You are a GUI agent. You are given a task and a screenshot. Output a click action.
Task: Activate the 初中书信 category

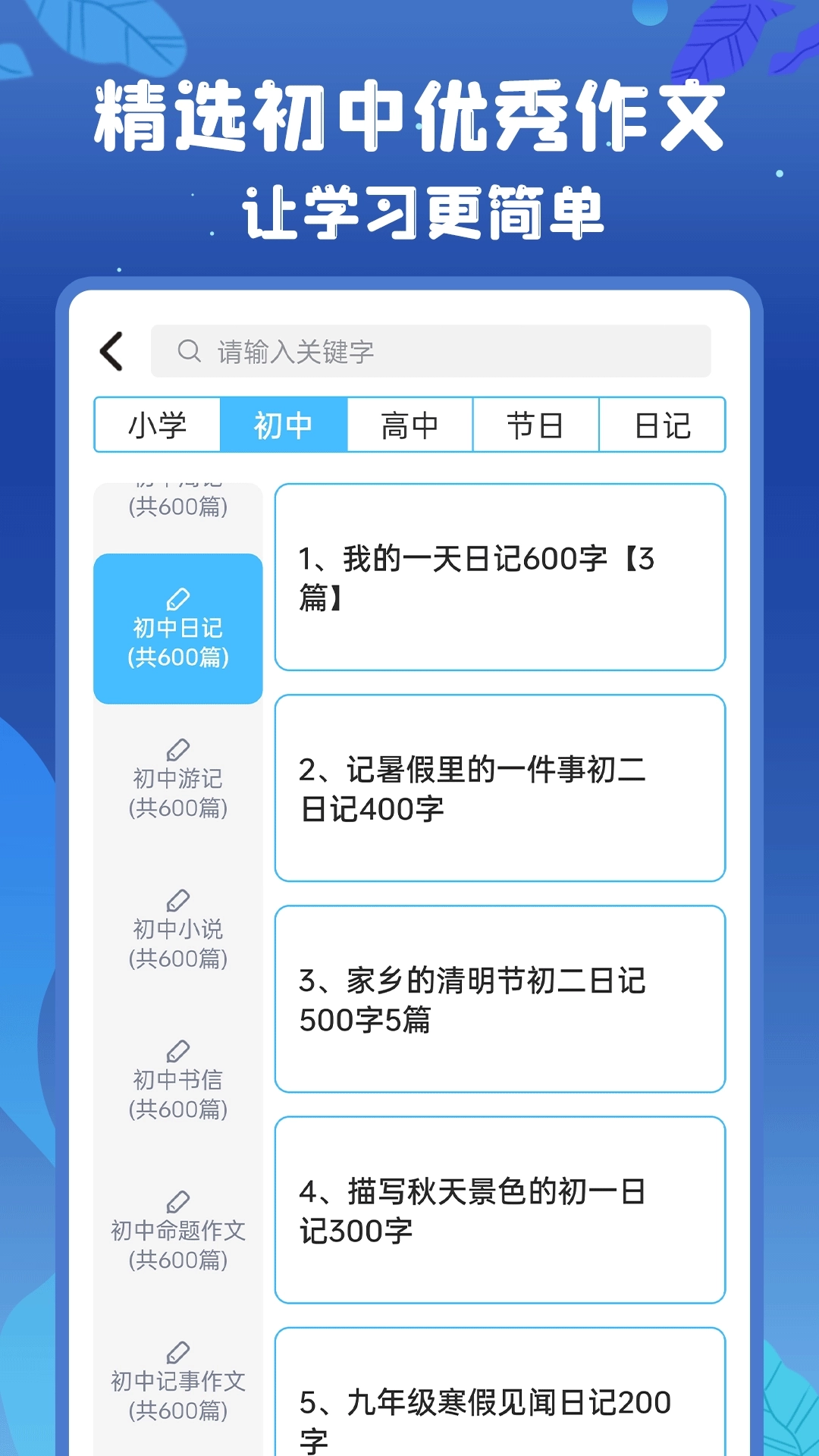click(x=177, y=1080)
